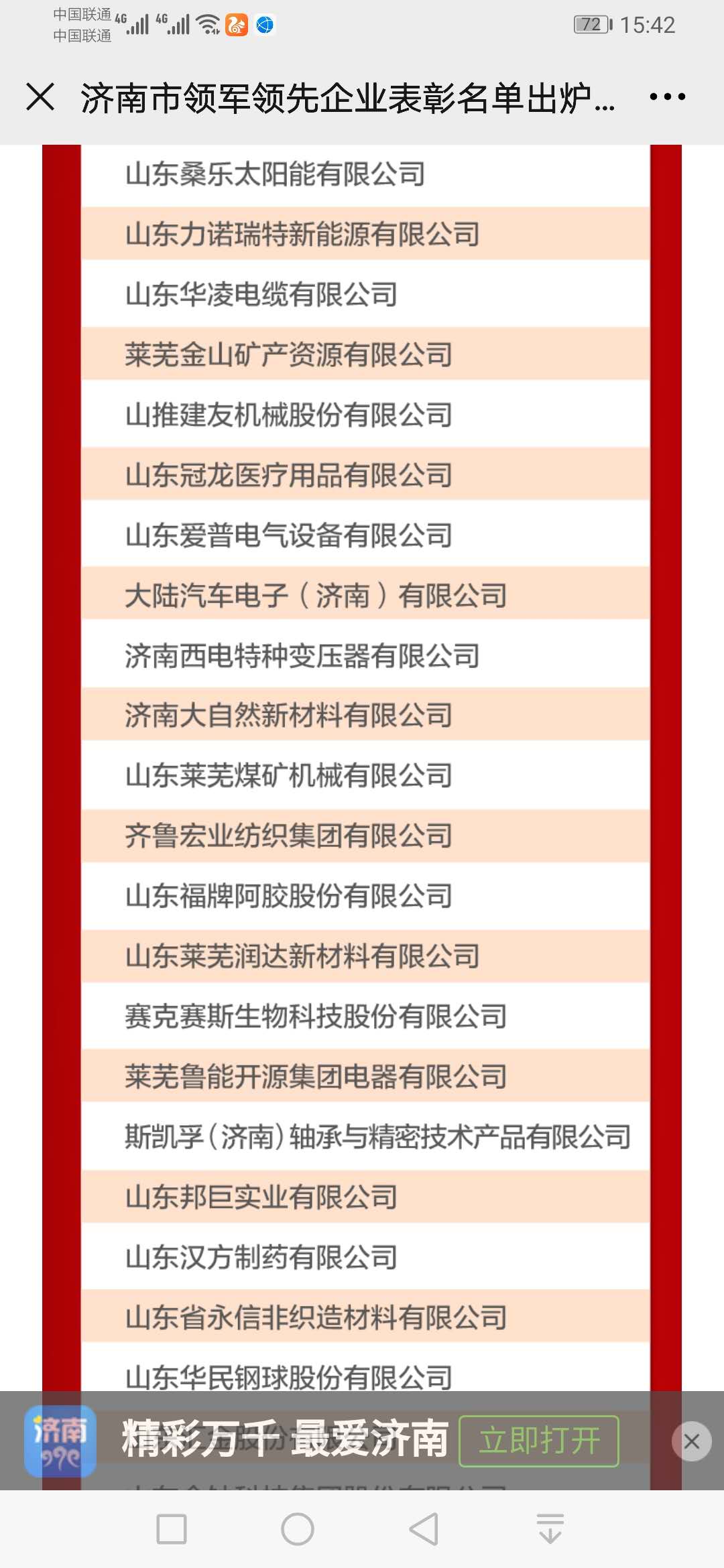724x1568 pixels.
Task: Hide navigation bar with down-arrow icon
Action: coord(550,1529)
